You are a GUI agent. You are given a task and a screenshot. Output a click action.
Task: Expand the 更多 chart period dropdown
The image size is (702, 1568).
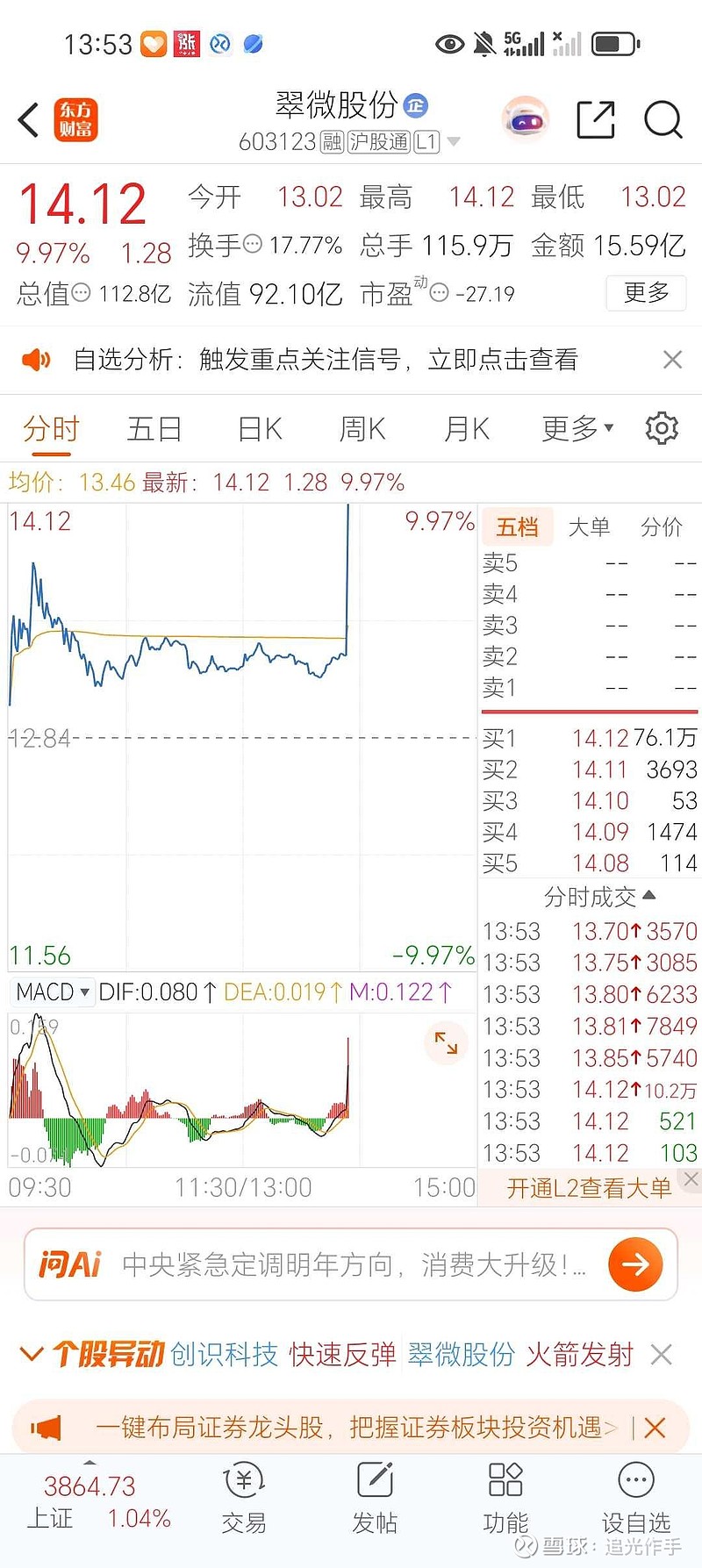click(x=577, y=428)
